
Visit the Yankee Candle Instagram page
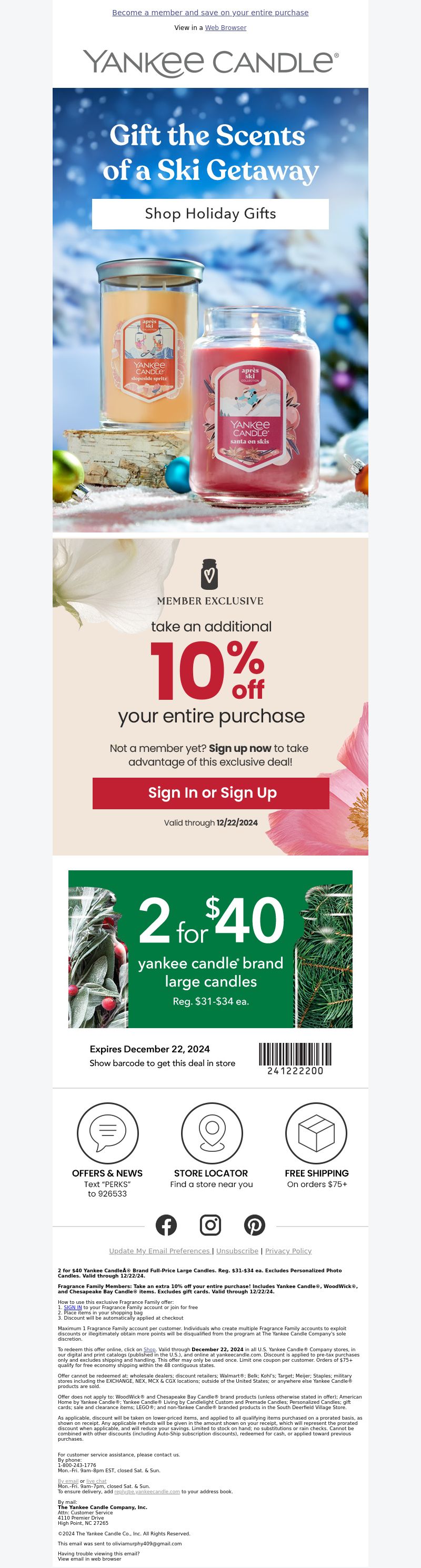[210, 1225]
